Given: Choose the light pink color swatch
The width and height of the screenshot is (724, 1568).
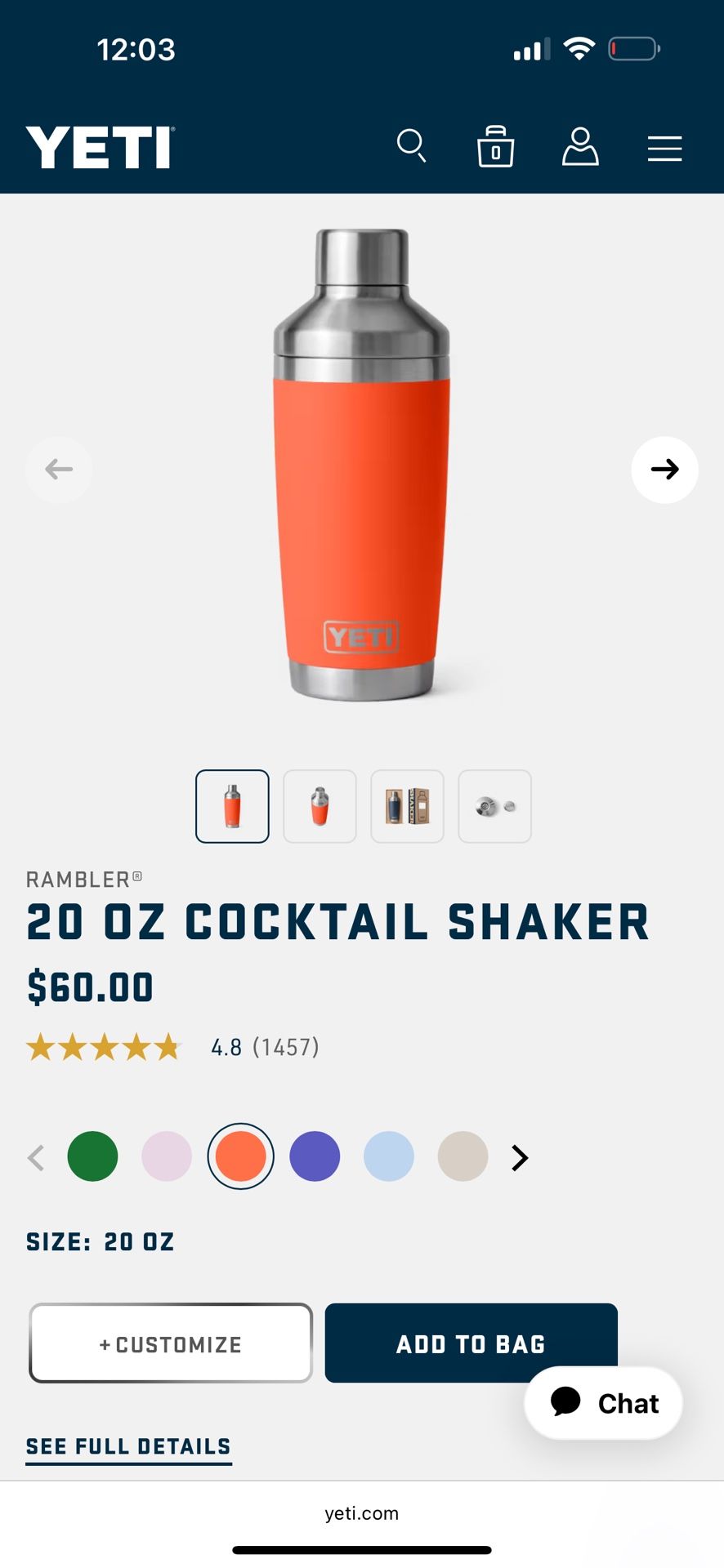Looking at the screenshot, I should pos(167,1156).
